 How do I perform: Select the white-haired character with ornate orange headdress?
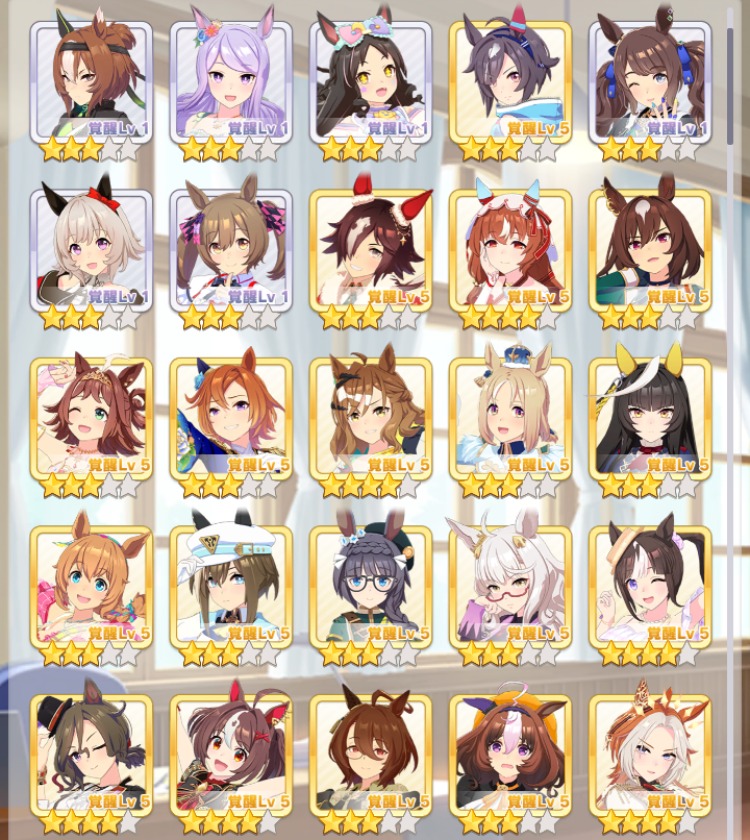[x=650, y=752]
